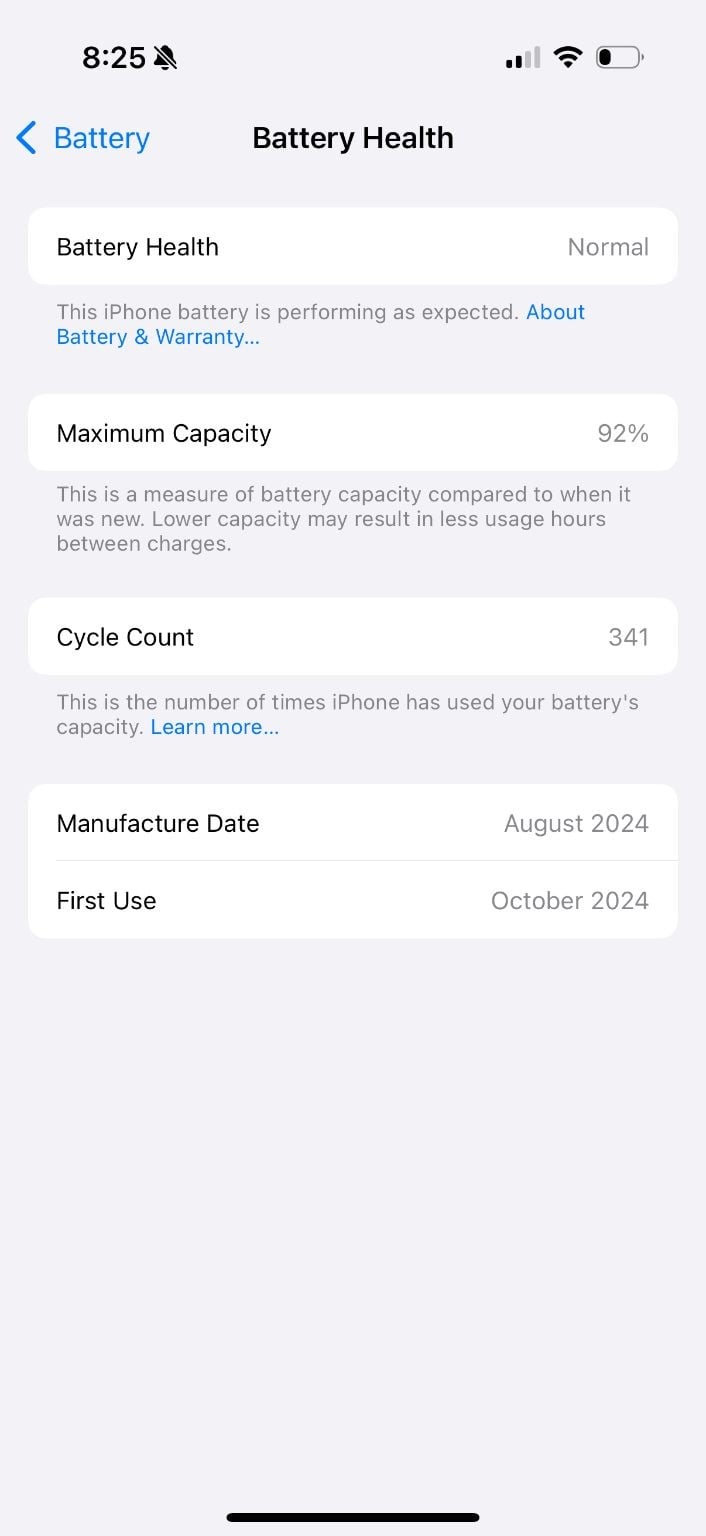Go back to Battery settings
Screen dimensions: 706x1536
point(83,138)
